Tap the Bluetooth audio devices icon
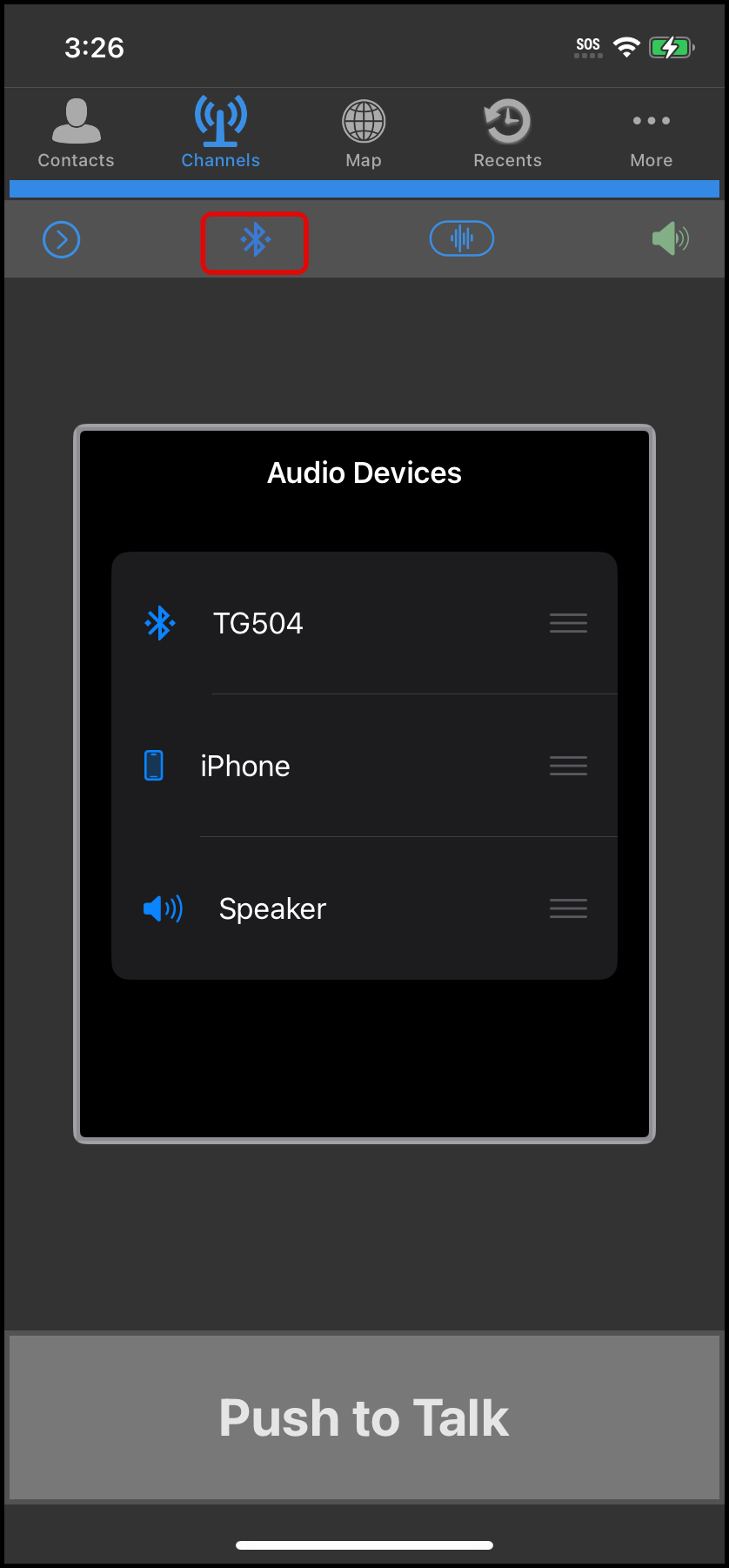The width and height of the screenshot is (729, 1568). click(x=255, y=241)
